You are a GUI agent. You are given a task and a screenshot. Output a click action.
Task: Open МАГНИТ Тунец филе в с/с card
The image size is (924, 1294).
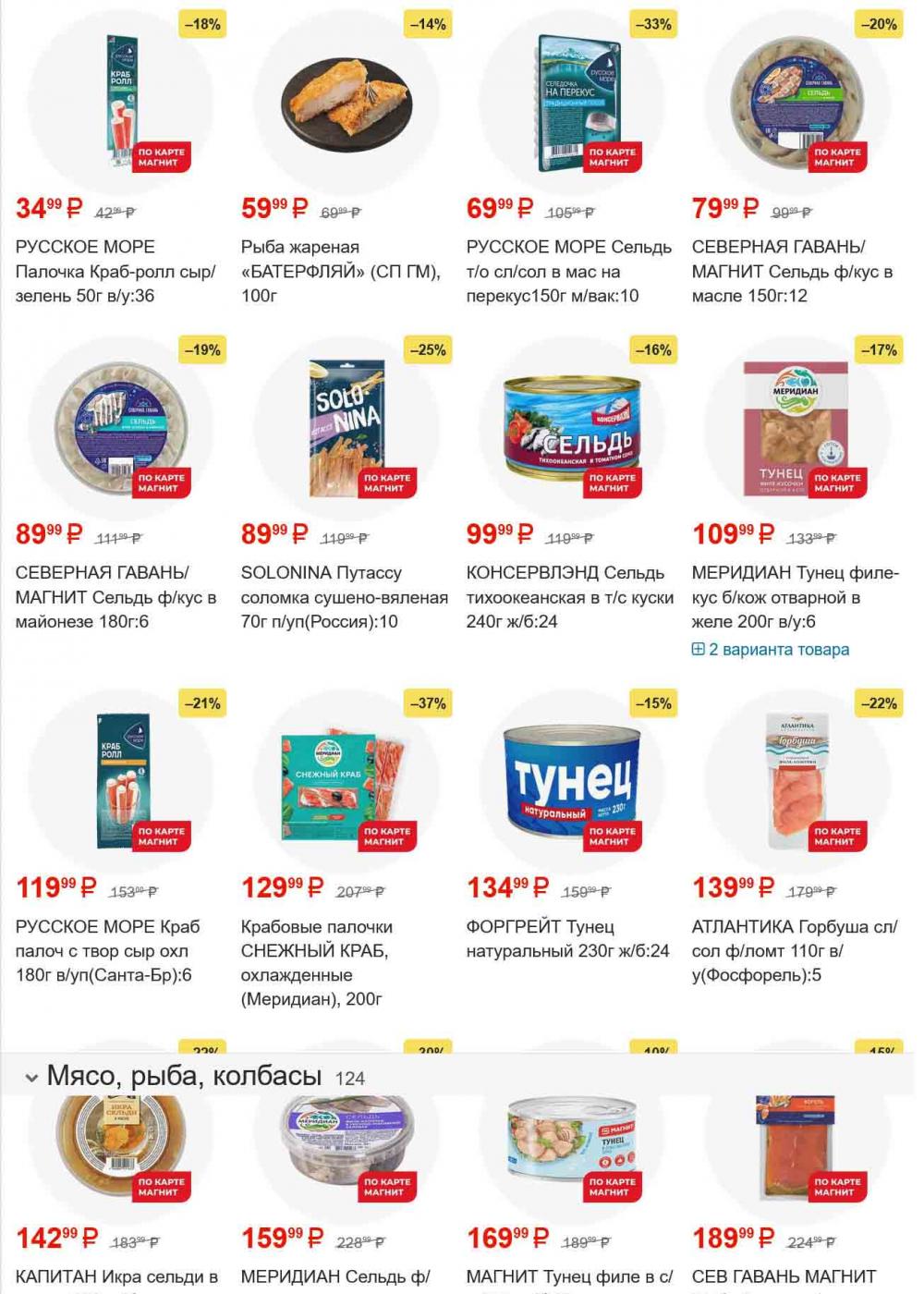[x=569, y=1276]
